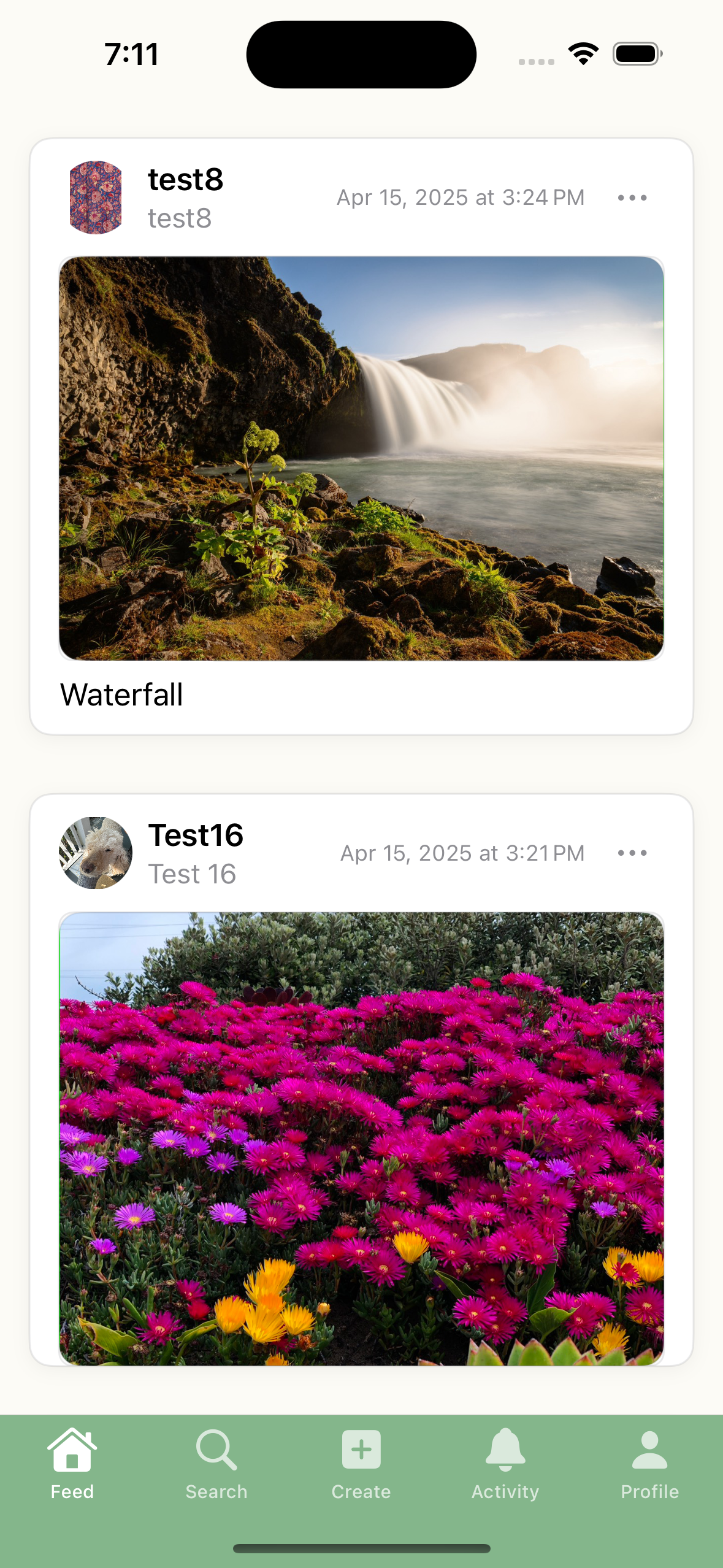Switch to the Search tab
The image size is (723, 1568).
click(216, 1464)
